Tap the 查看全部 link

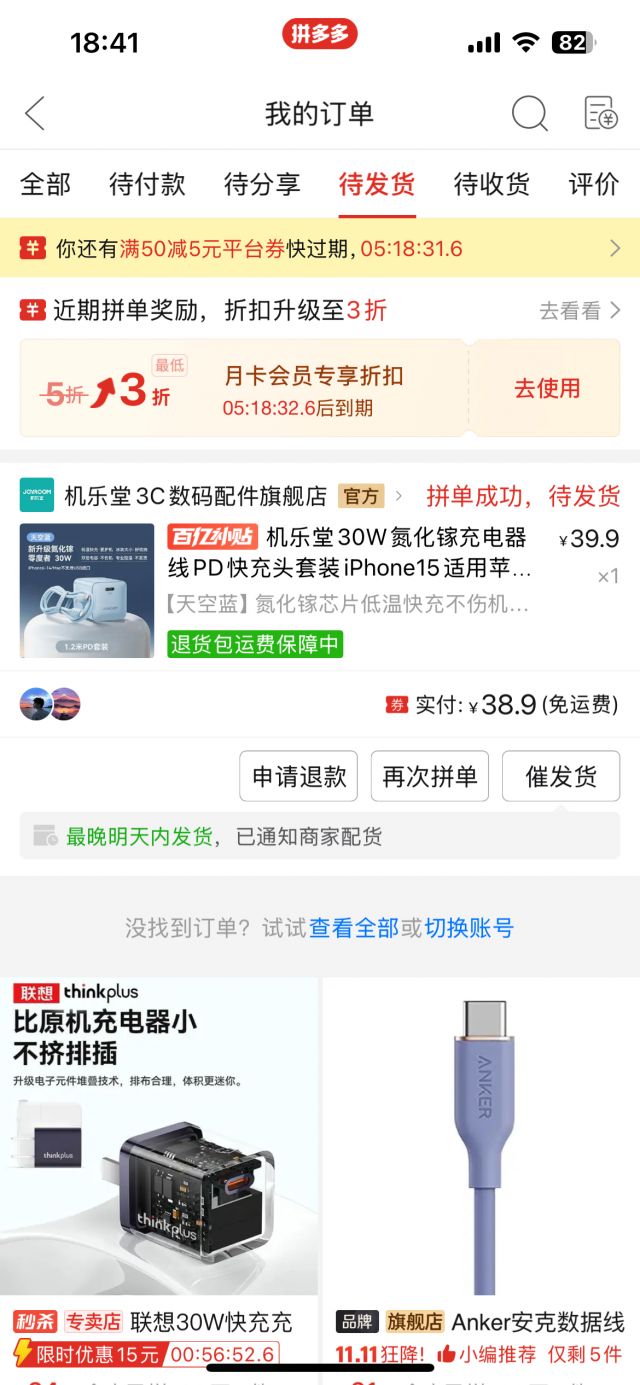click(x=353, y=928)
